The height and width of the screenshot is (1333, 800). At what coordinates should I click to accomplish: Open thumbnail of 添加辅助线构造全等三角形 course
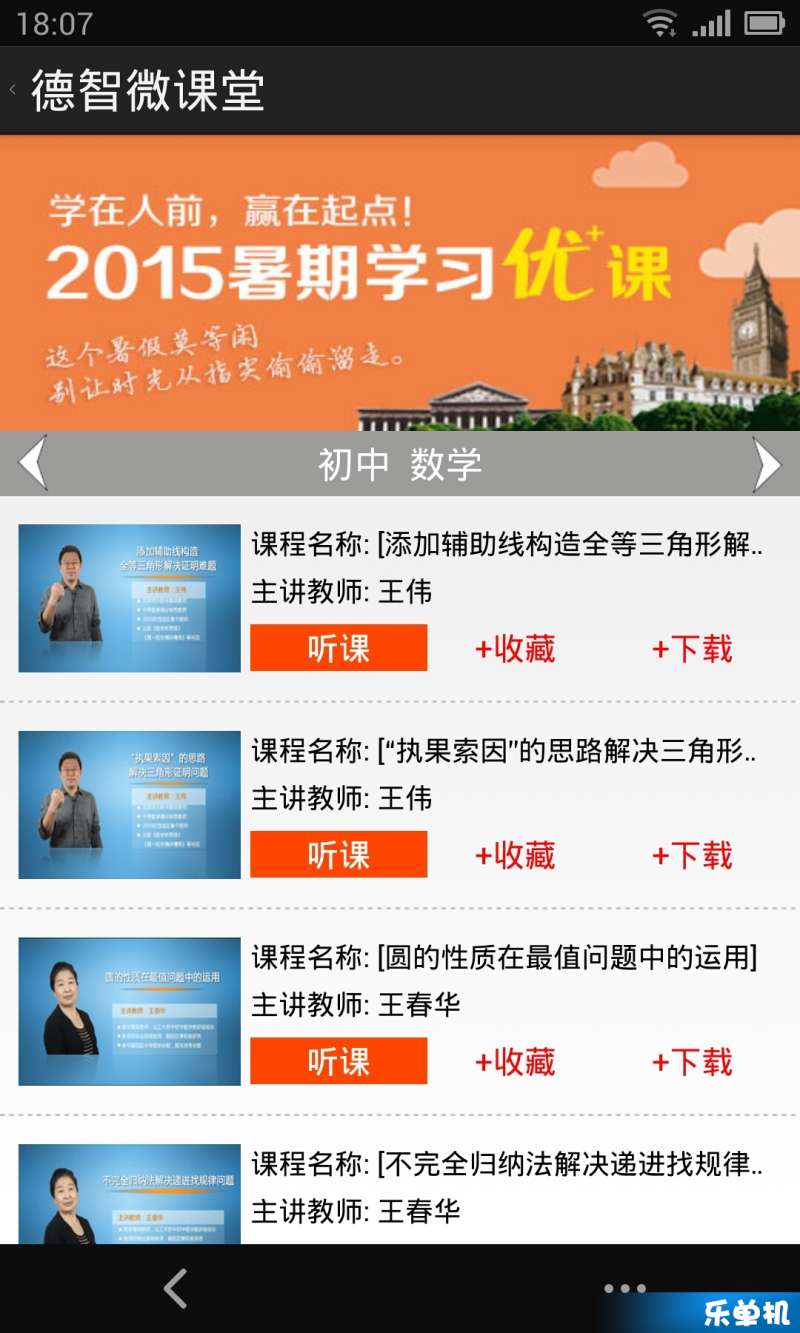coord(130,598)
